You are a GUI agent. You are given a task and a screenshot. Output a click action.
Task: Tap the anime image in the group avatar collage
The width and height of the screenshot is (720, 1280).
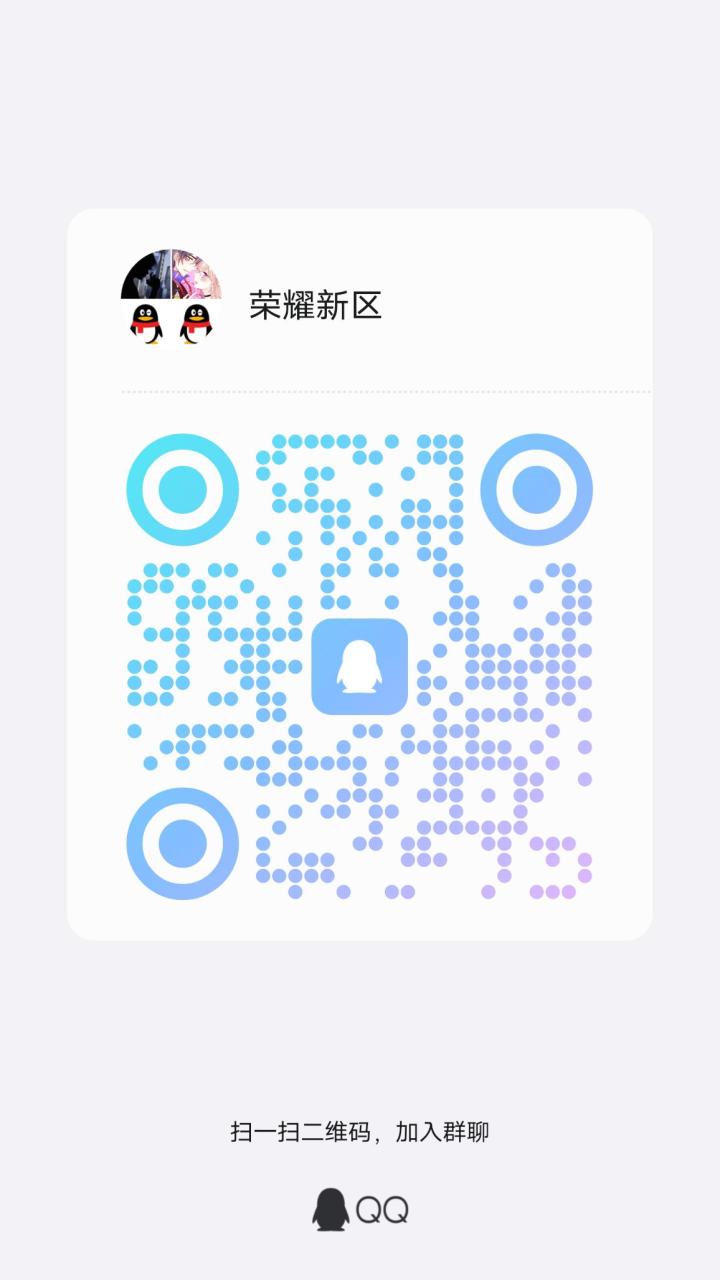(x=196, y=275)
